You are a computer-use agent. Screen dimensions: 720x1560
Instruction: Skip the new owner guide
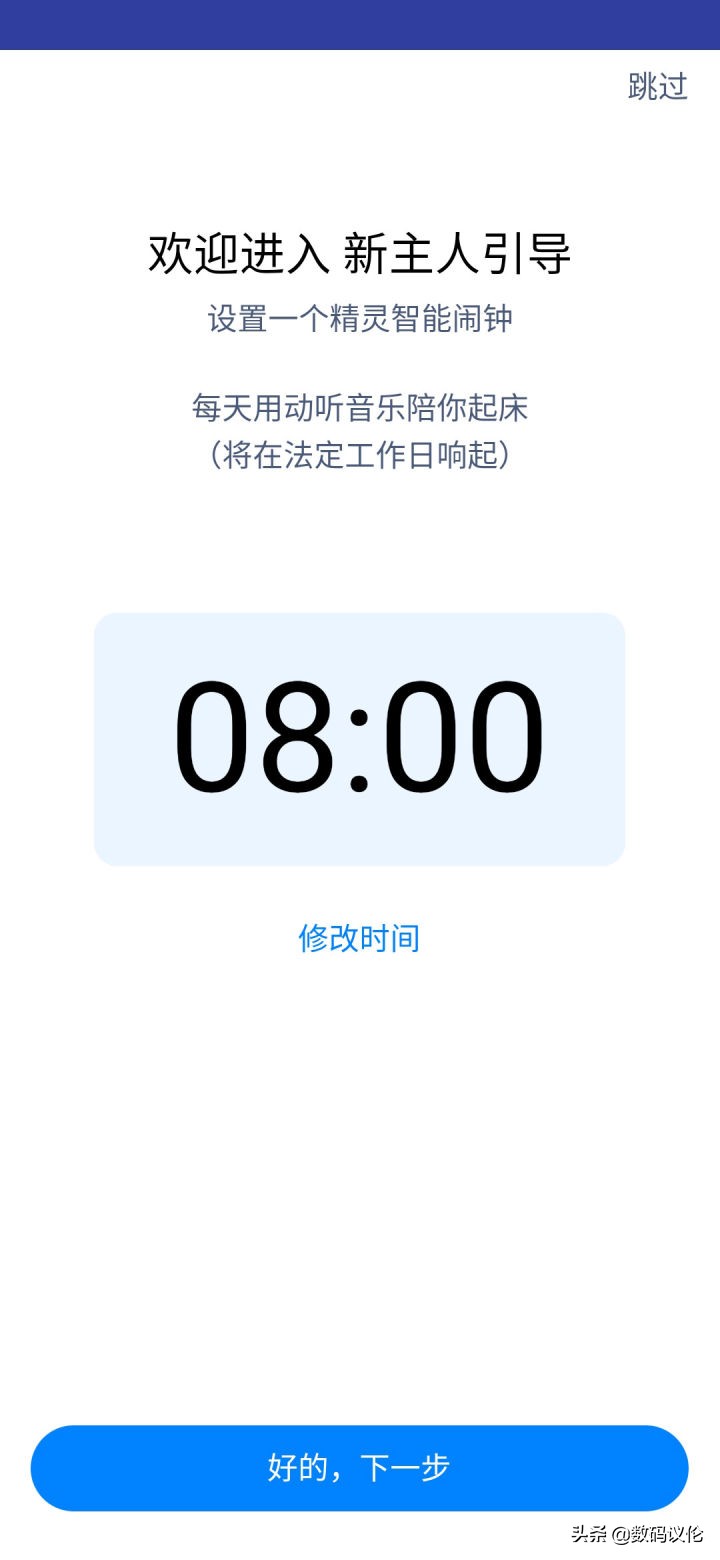pos(655,89)
